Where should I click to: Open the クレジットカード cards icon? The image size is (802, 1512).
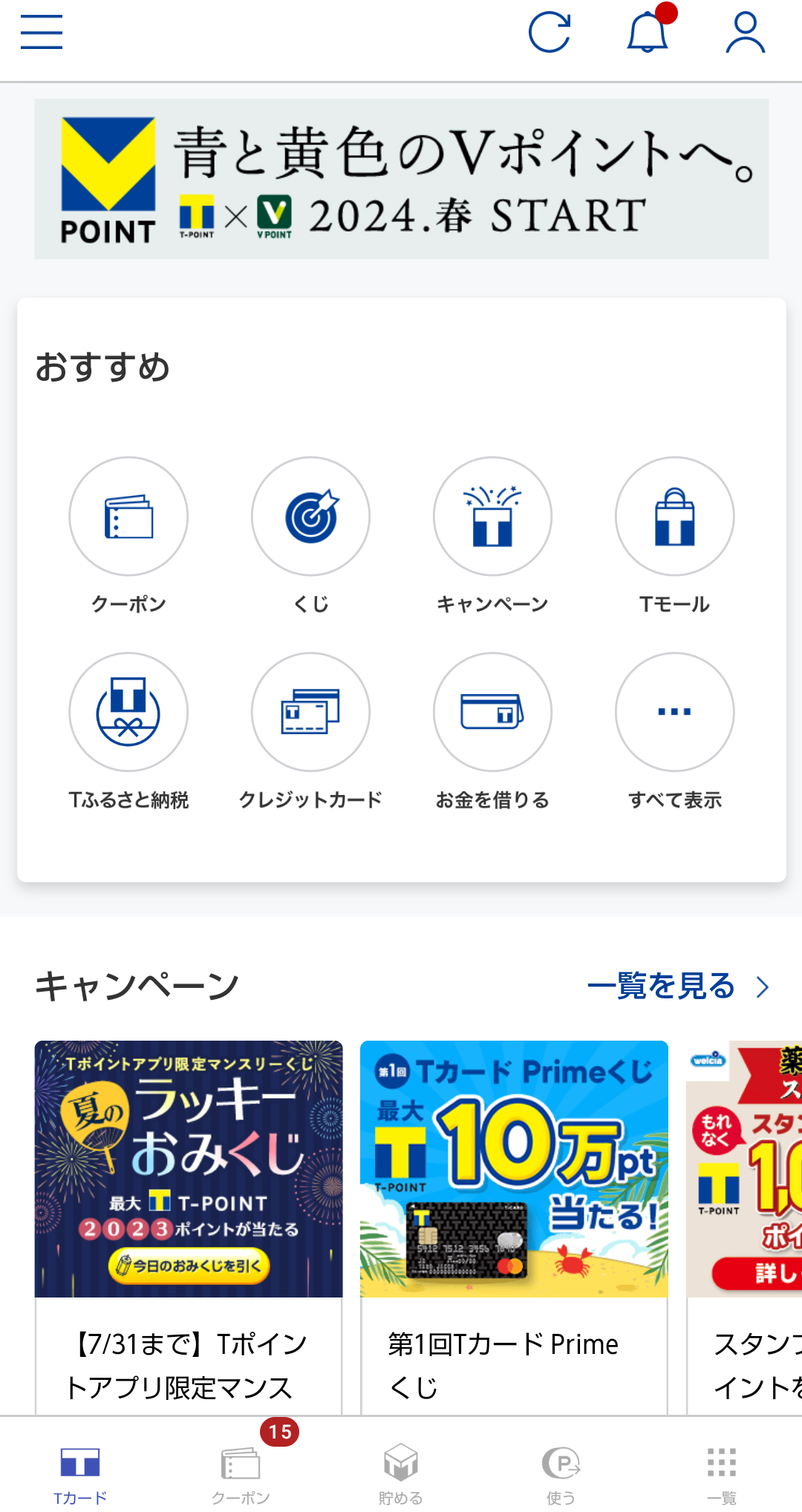coord(310,711)
